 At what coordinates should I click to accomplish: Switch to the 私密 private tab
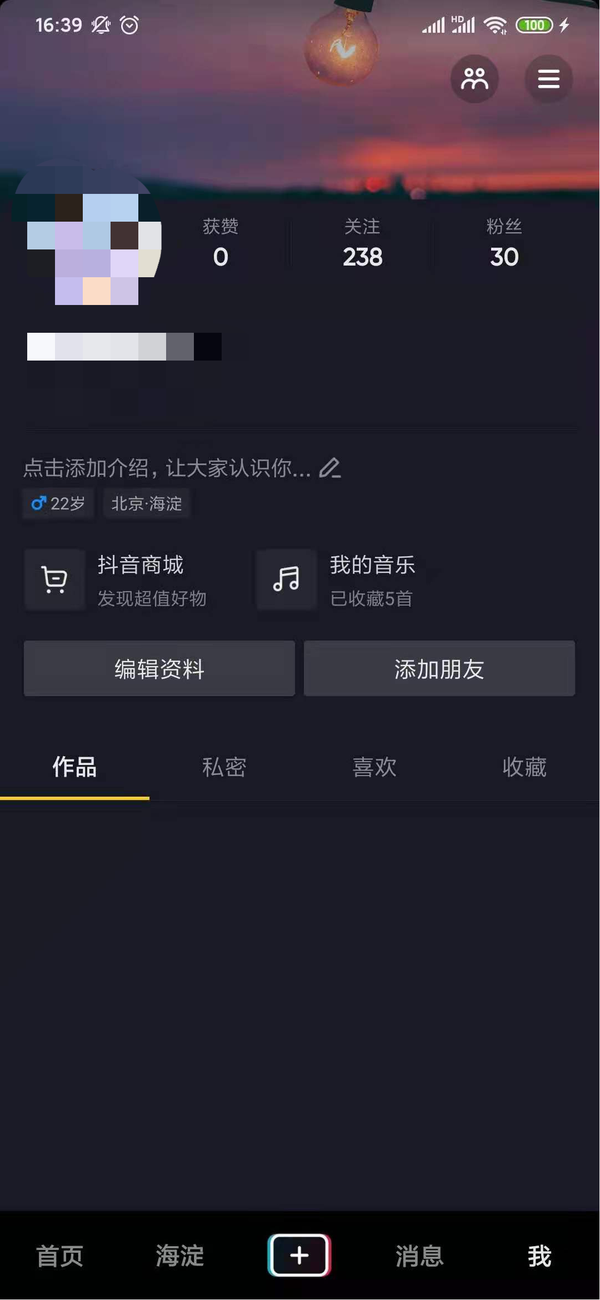224,767
